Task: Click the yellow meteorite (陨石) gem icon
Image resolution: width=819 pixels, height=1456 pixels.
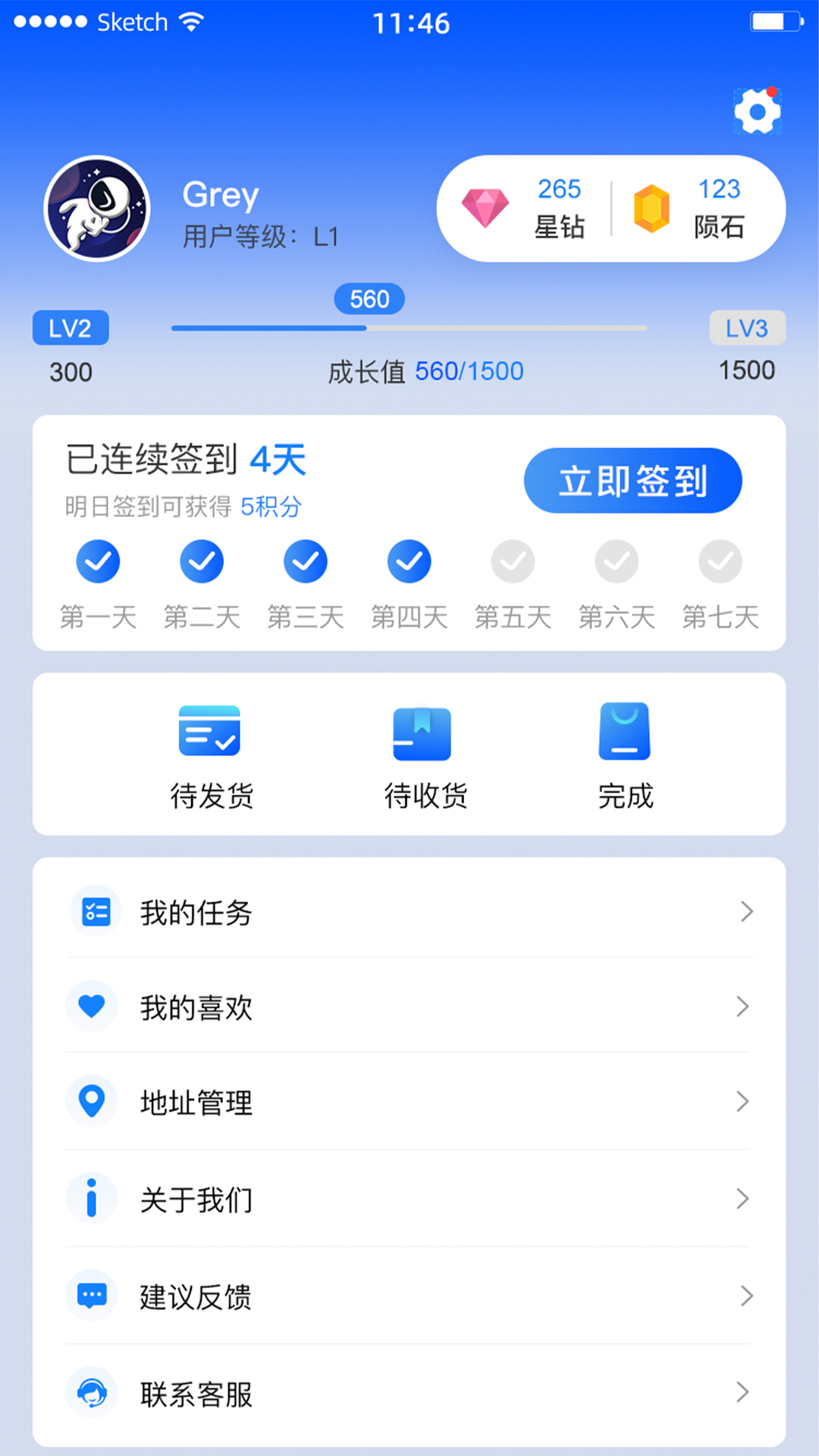Action: pos(651,209)
